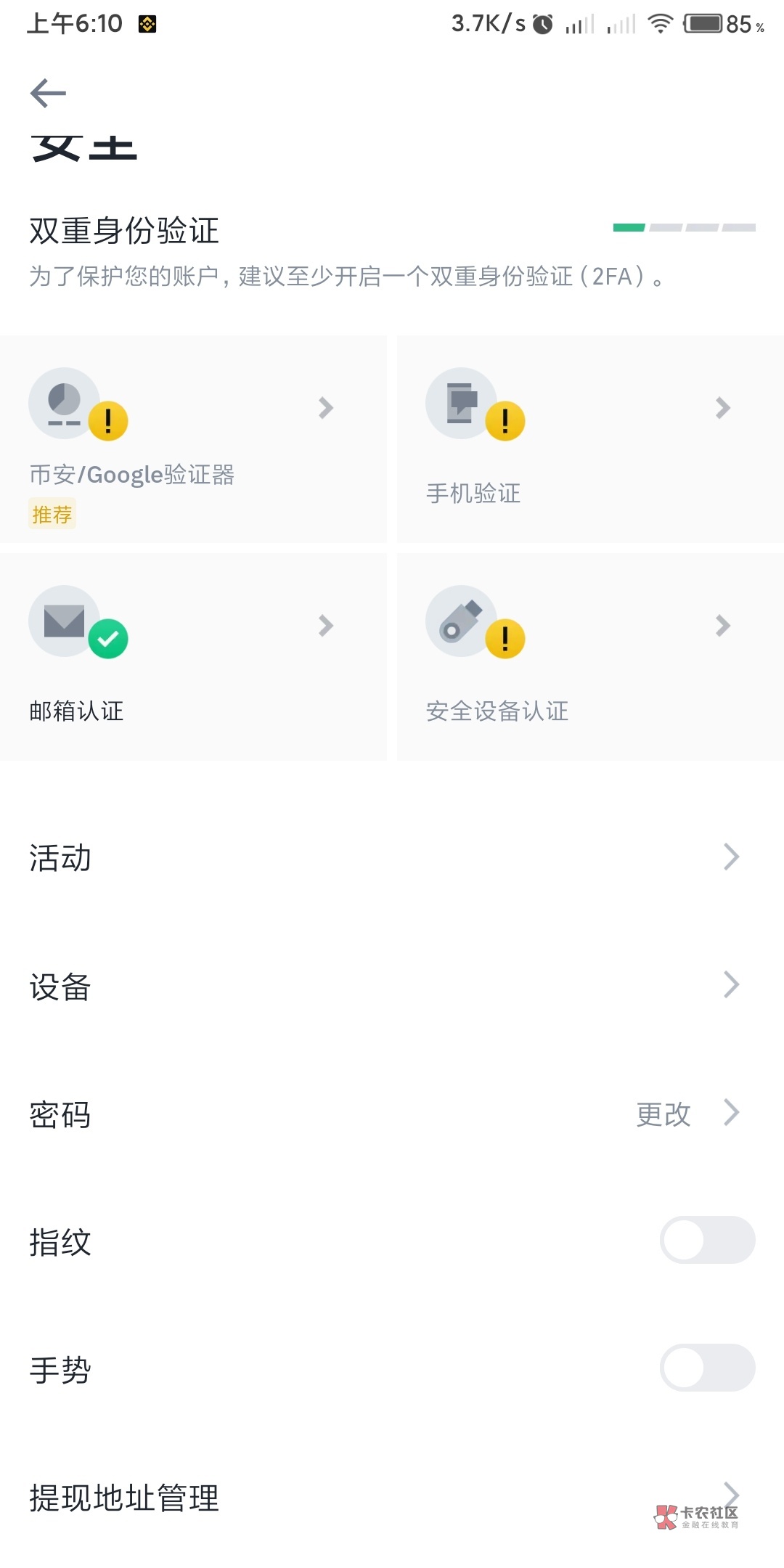The height and width of the screenshot is (1568, 784).
Task: Open the 设备 management row
Action: click(x=392, y=985)
